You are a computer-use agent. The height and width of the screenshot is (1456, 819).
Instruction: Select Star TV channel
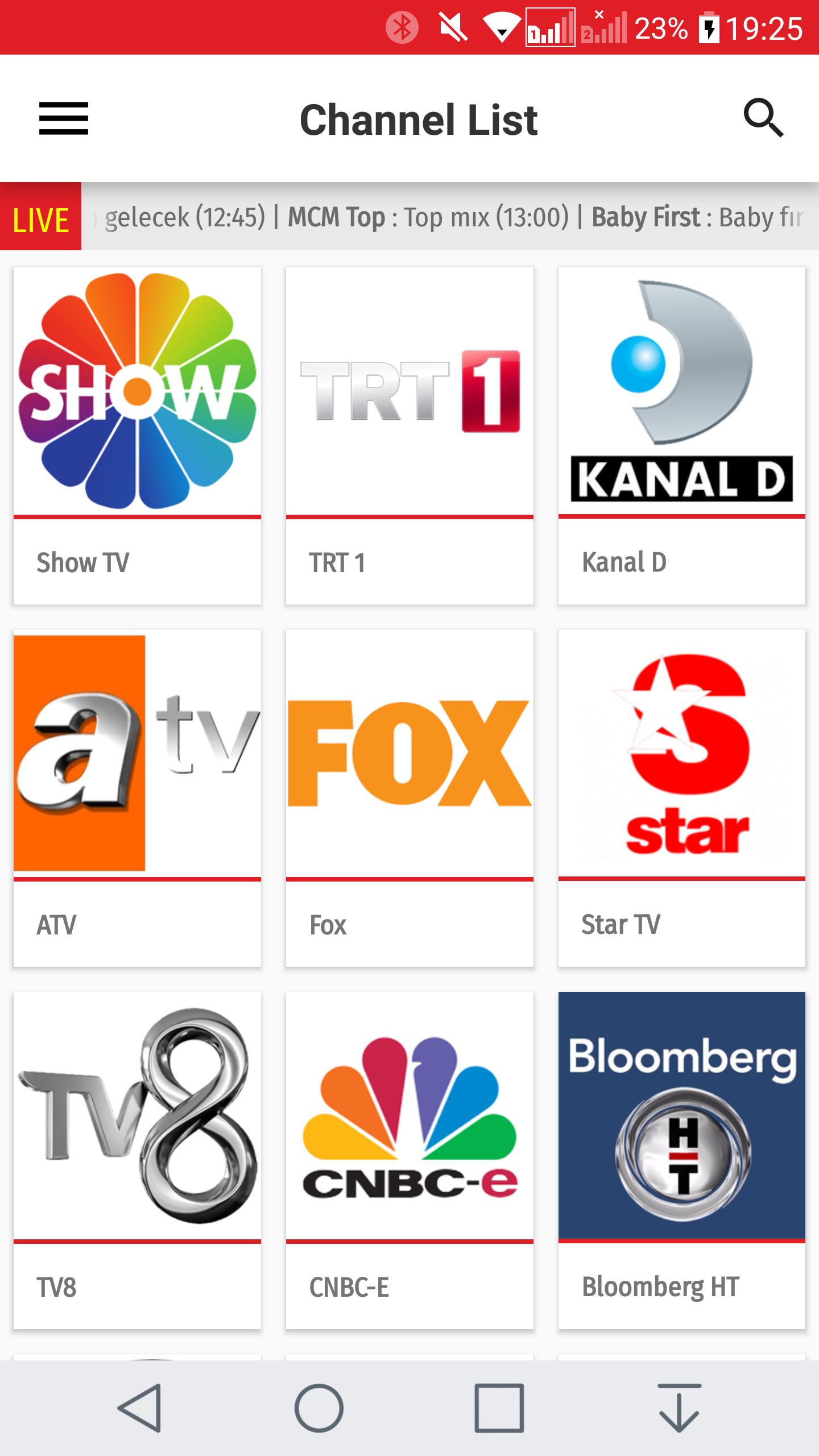(x=681, y=797)
